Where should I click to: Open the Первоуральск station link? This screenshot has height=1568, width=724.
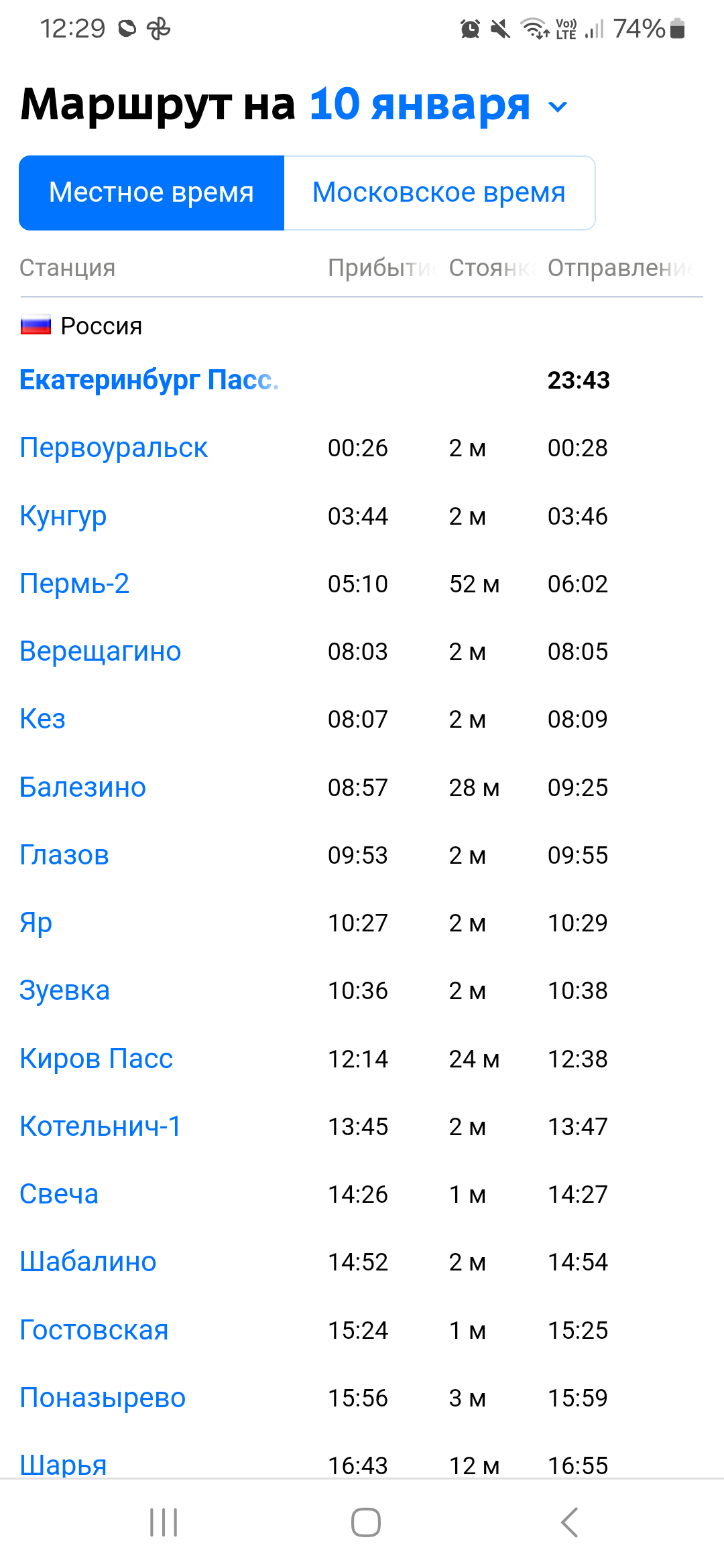click(113, 448)
